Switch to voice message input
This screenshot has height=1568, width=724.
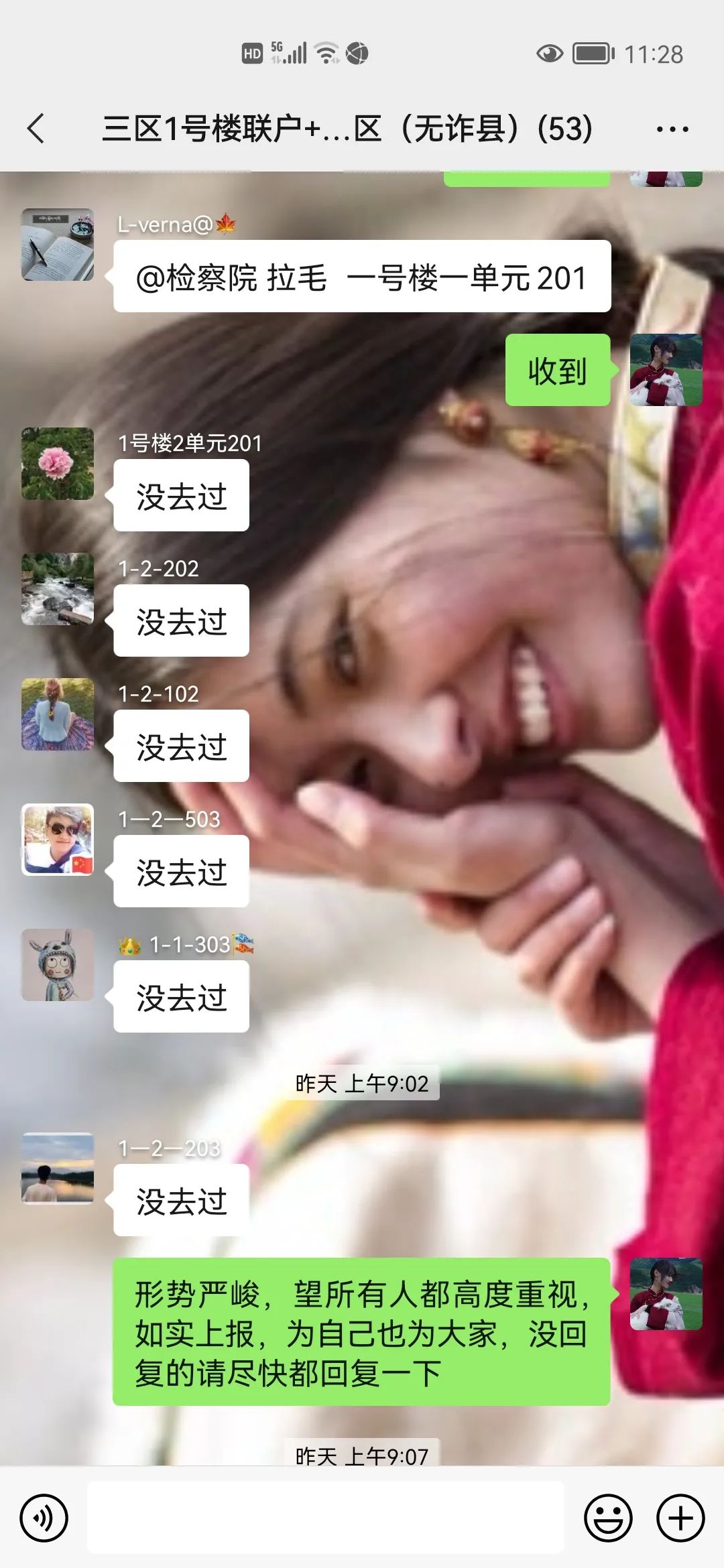(44, 1518)
